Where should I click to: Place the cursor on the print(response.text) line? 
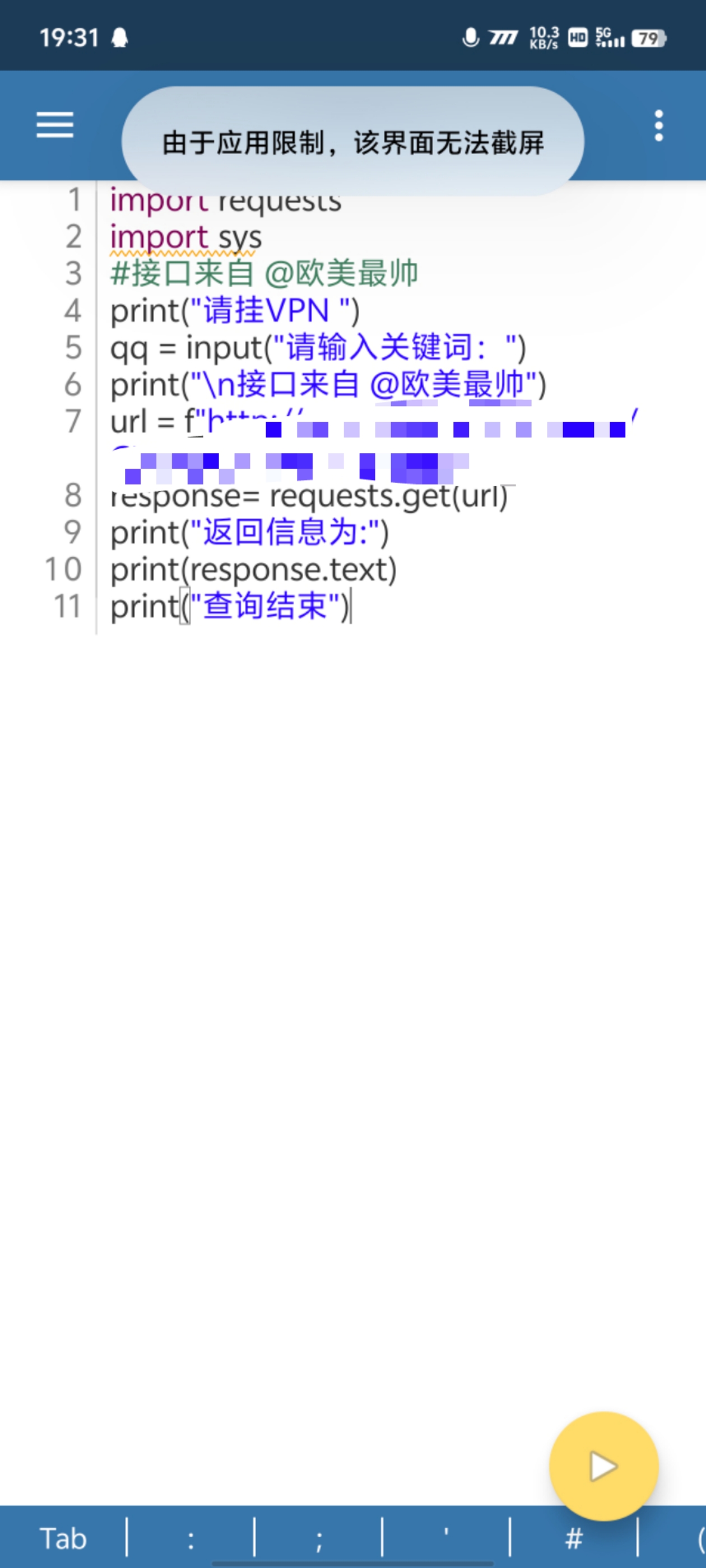253,570
